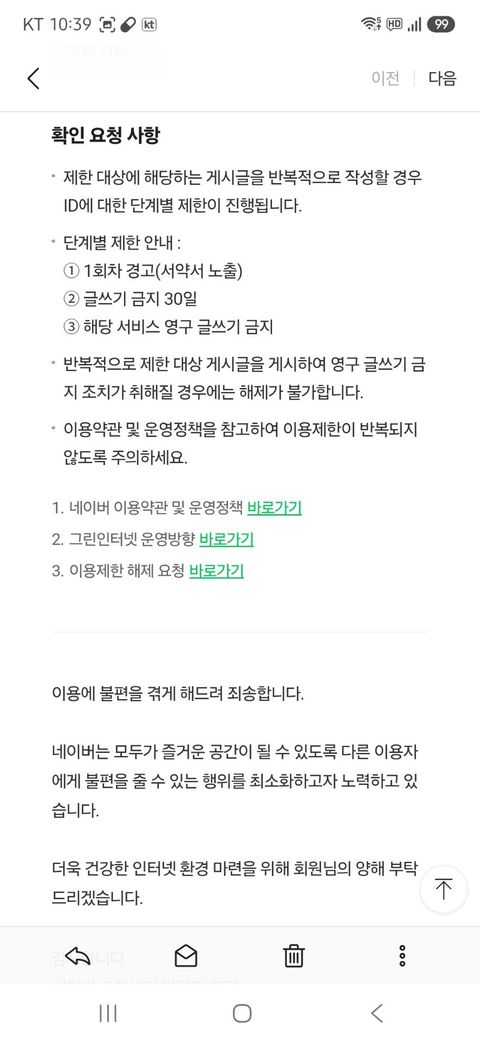480x1040 pixels.
Task: Open the system recent apps button
Action: pyautogui.click(x=107, y=1013)
